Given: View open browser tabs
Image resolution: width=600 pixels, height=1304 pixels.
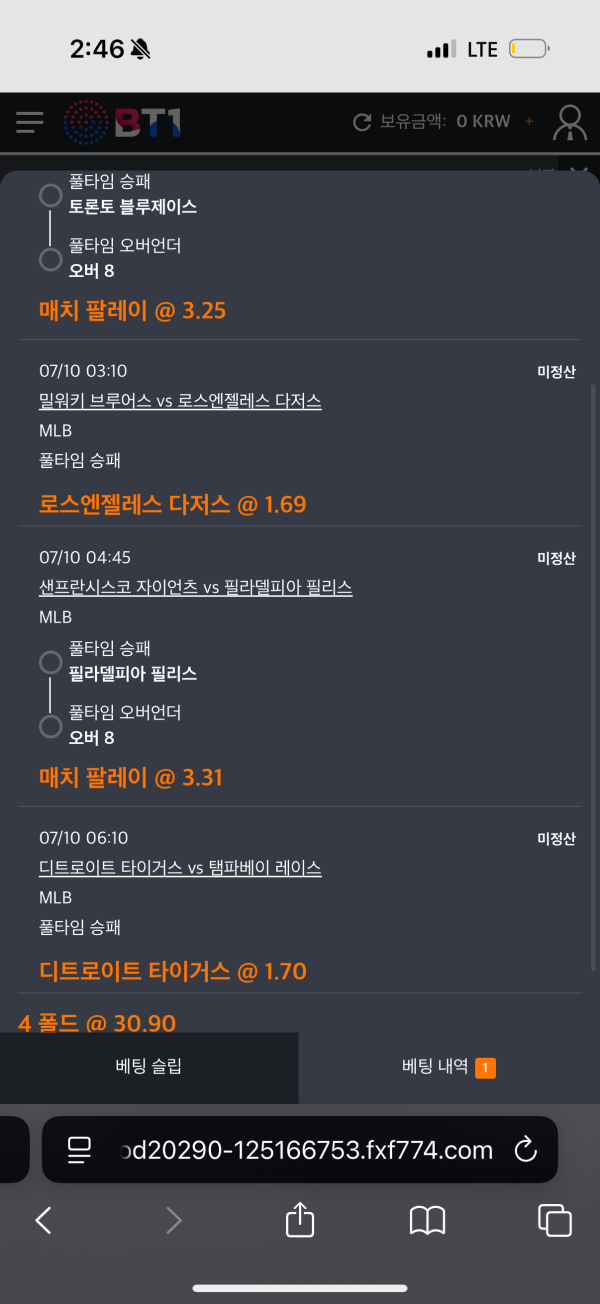Looking at the screenshot, I should pos(554,1220).
